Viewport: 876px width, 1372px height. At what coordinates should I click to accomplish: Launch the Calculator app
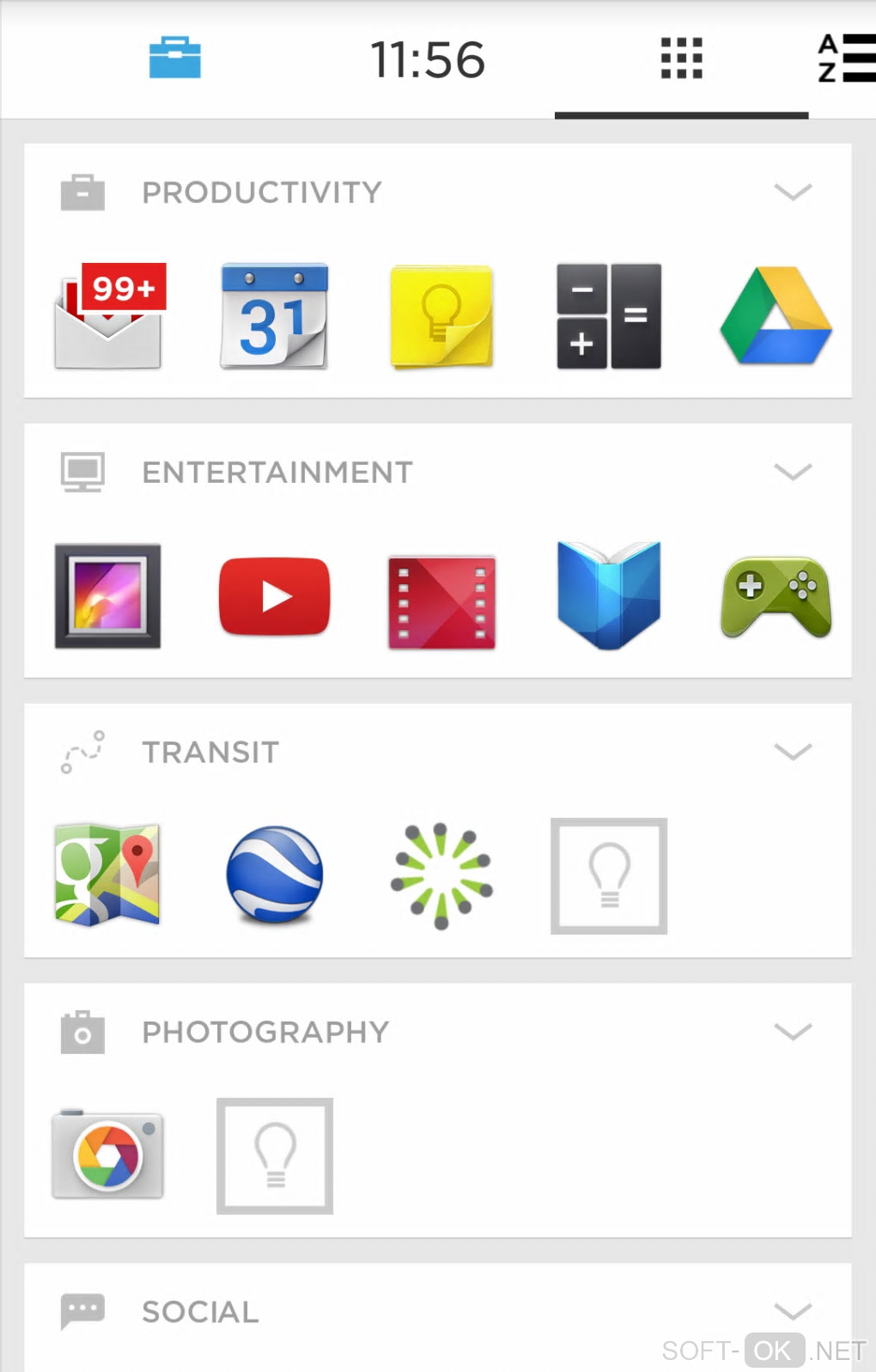609,317
